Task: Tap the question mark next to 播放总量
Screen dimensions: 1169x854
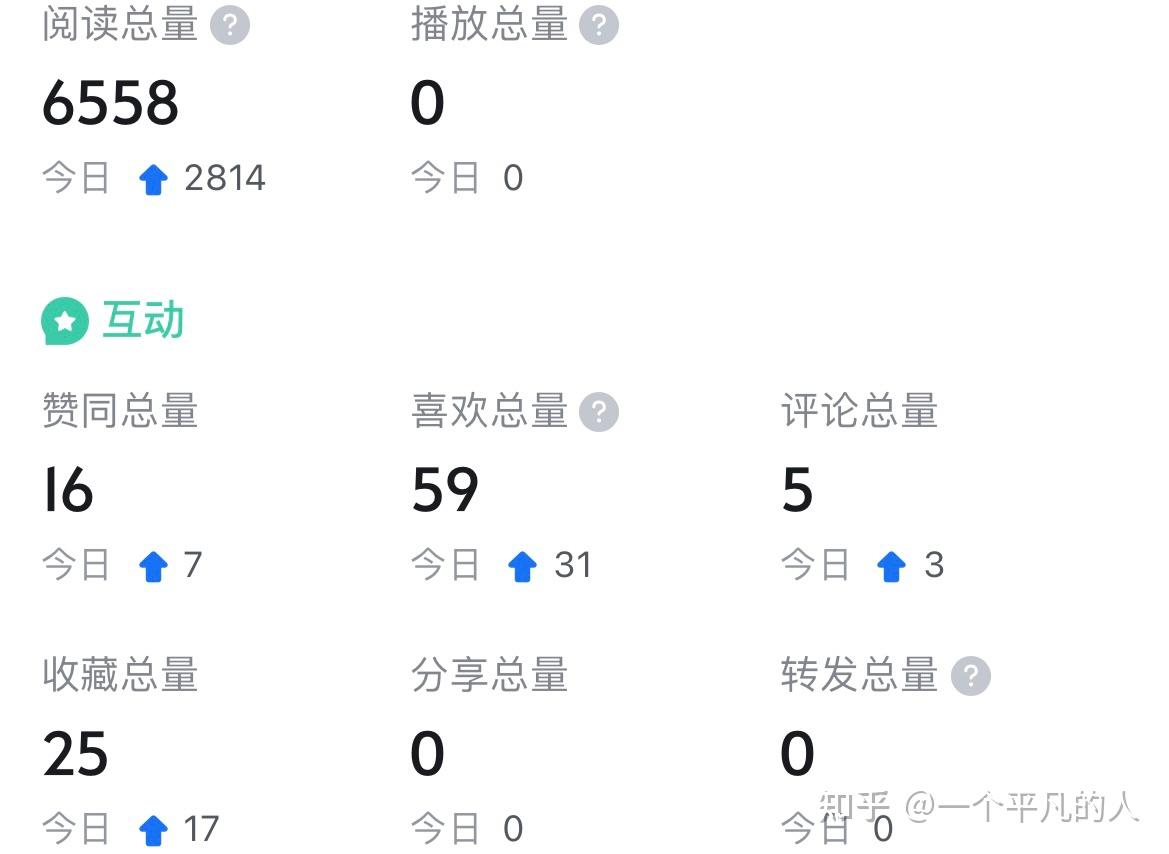Action: 599,26
